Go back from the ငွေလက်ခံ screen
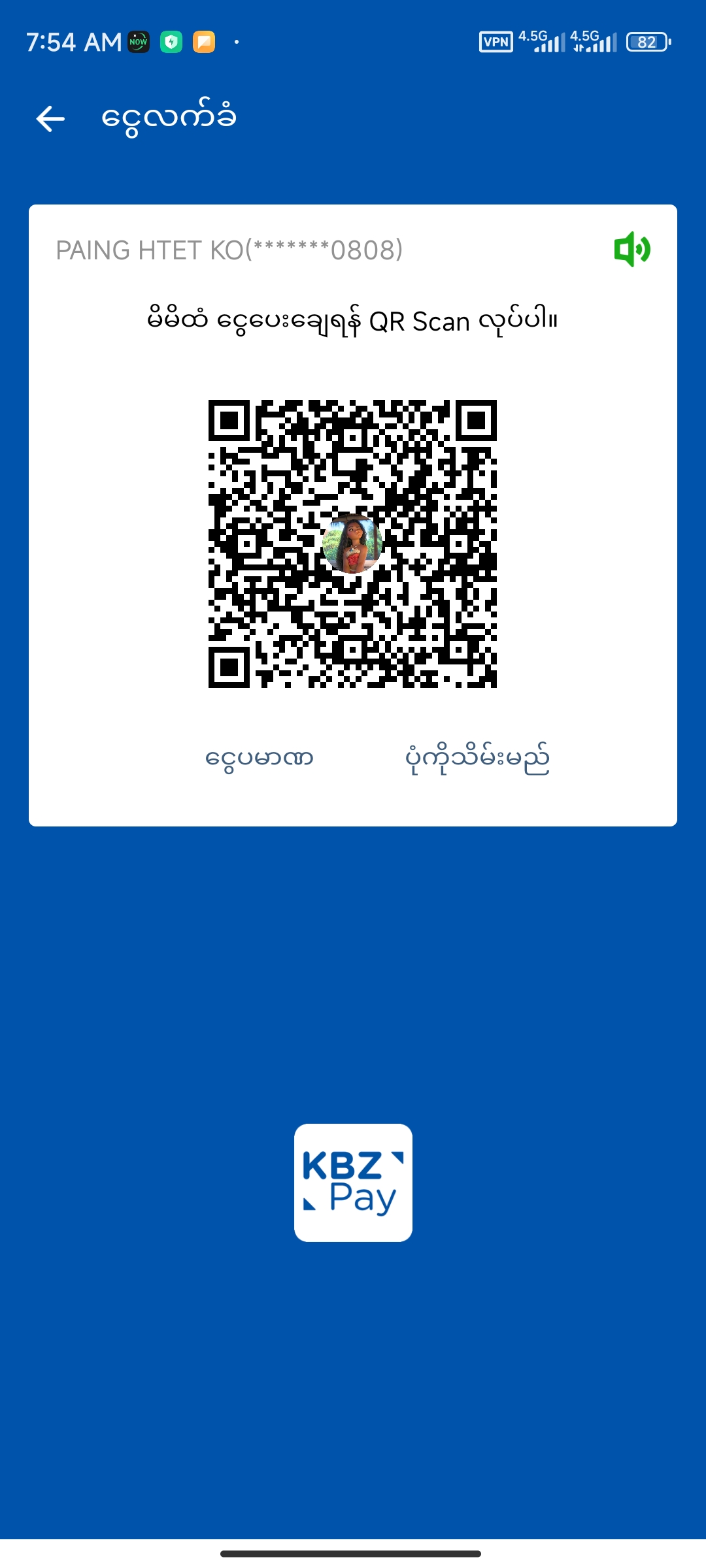Screen dimensions: 706x1568 [x=50, y=119]
